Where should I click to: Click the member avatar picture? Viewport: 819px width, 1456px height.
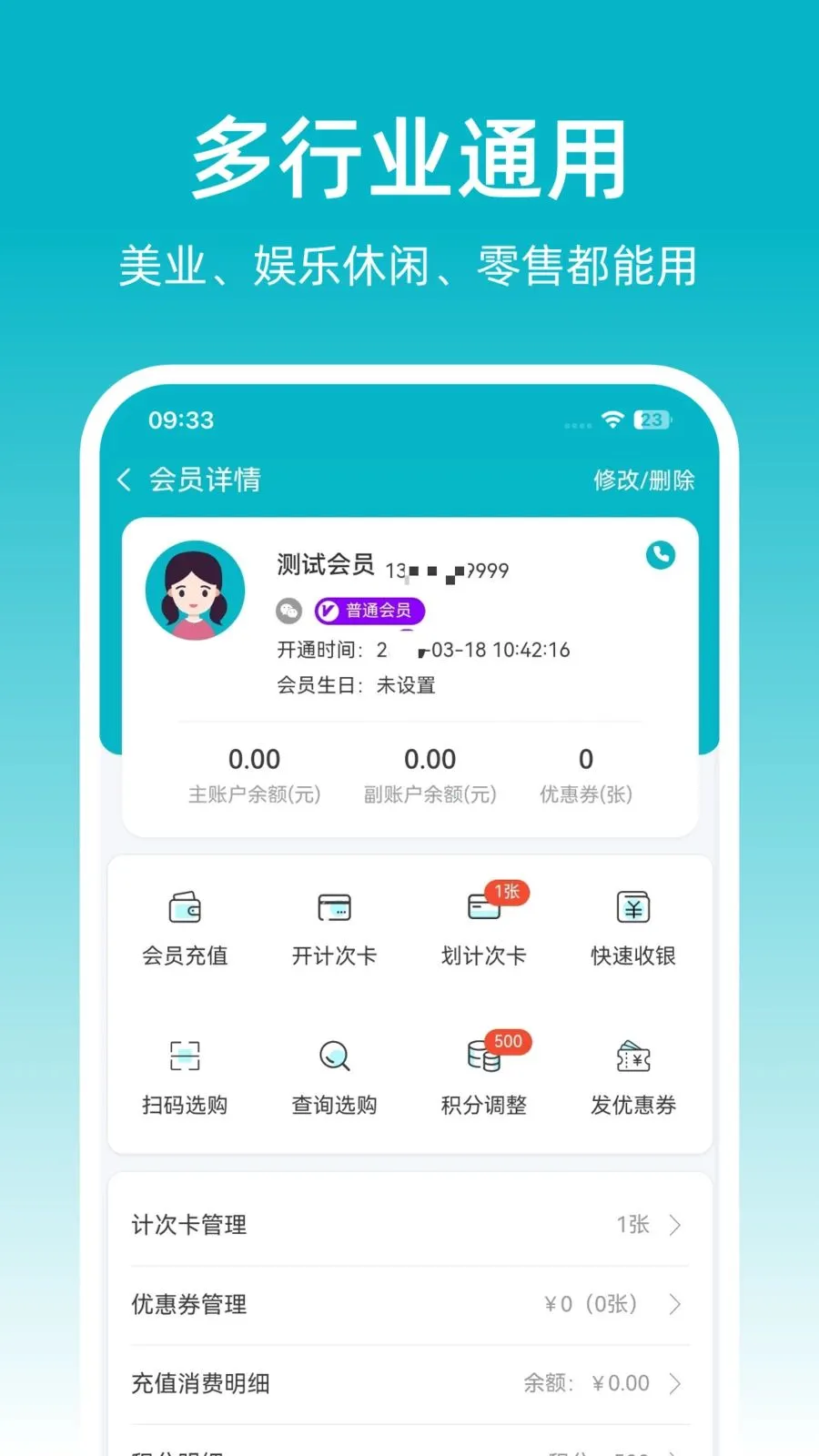pyautogui.click(x=195, y=589)
